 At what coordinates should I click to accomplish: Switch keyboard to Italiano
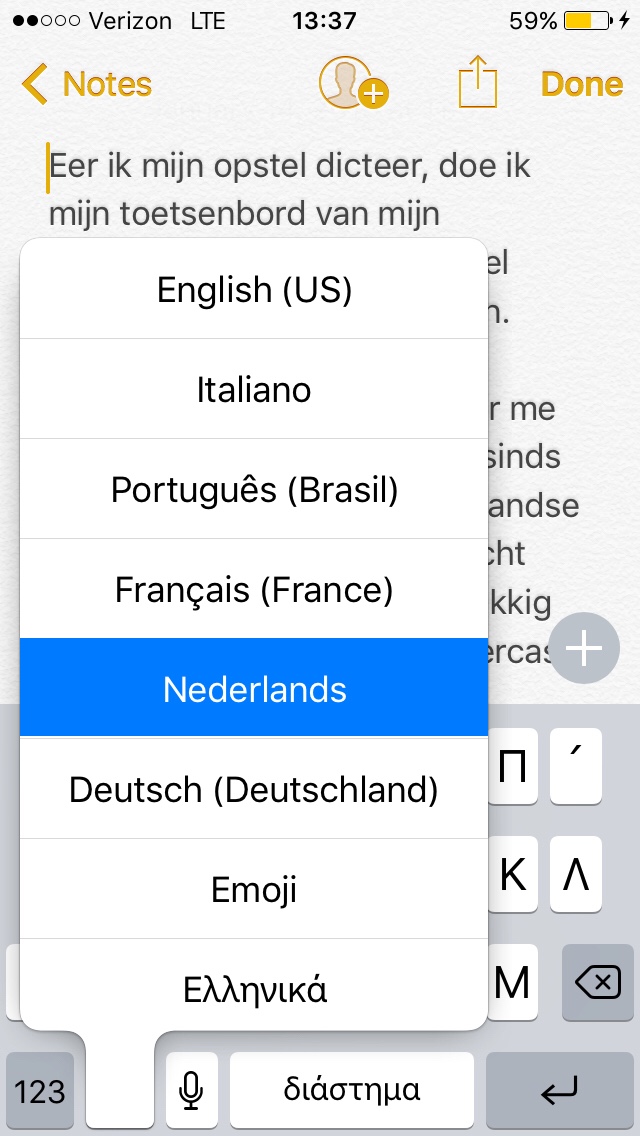coord(254,389)
